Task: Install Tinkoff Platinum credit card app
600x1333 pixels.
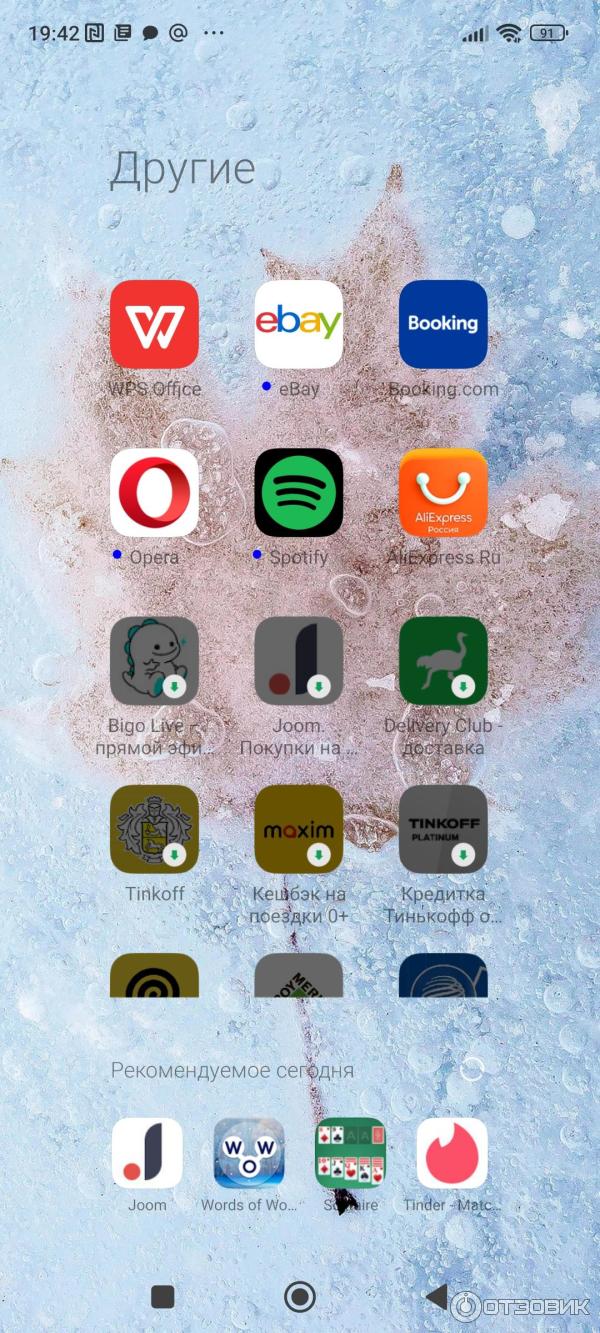Action: [x=443, y=828]
